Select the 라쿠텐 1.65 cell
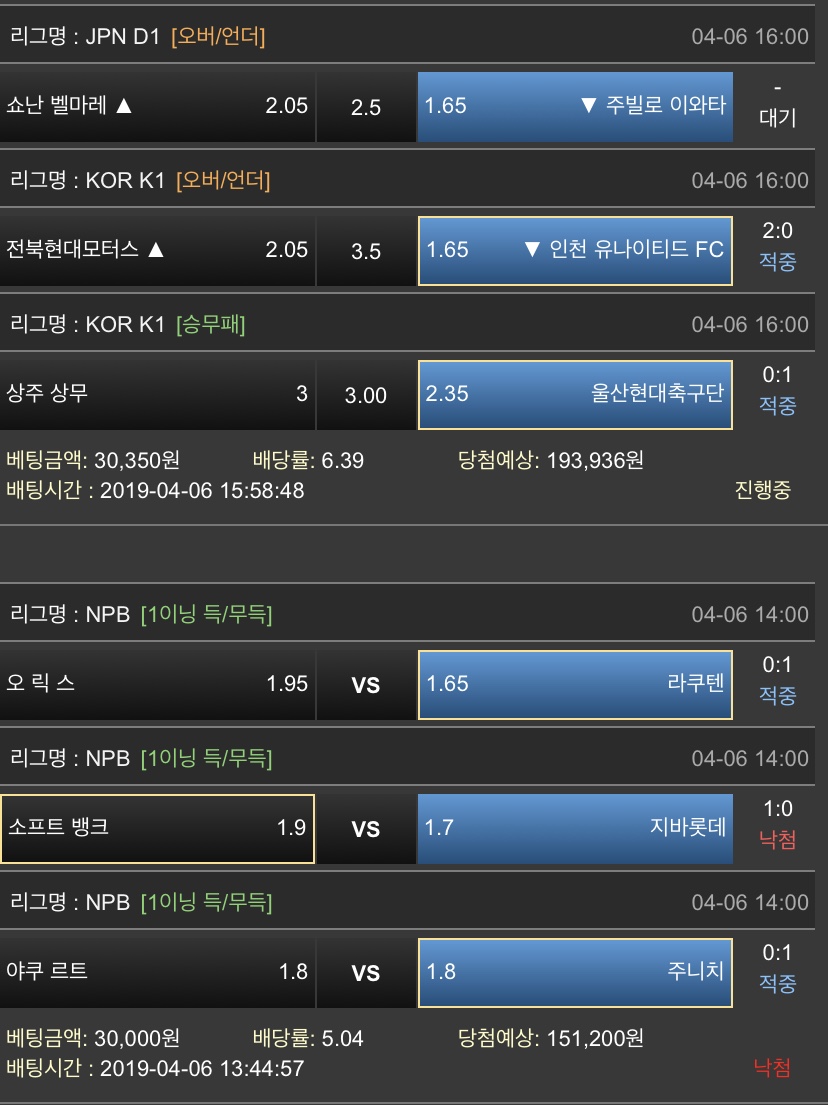Screen dimensions: 828x1105 575,684
